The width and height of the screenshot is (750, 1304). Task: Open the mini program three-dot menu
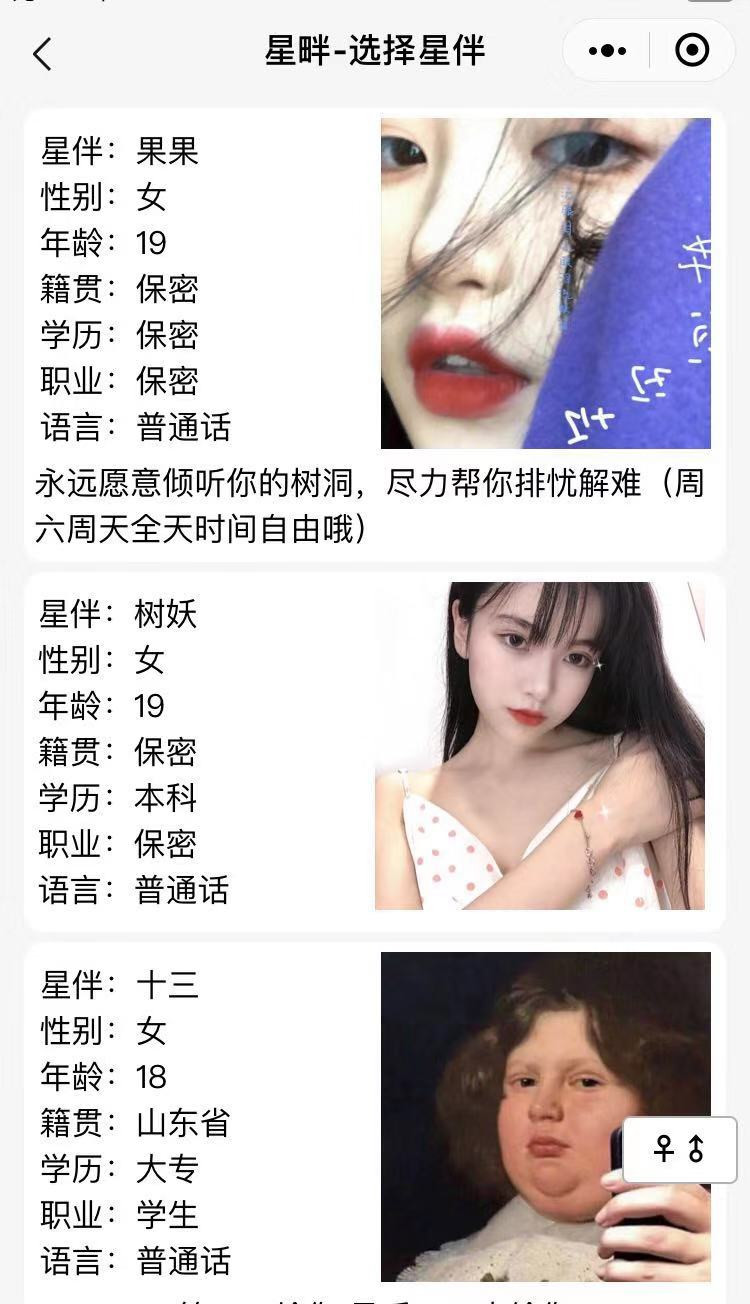pyautogui.click(x=607, y=50)
